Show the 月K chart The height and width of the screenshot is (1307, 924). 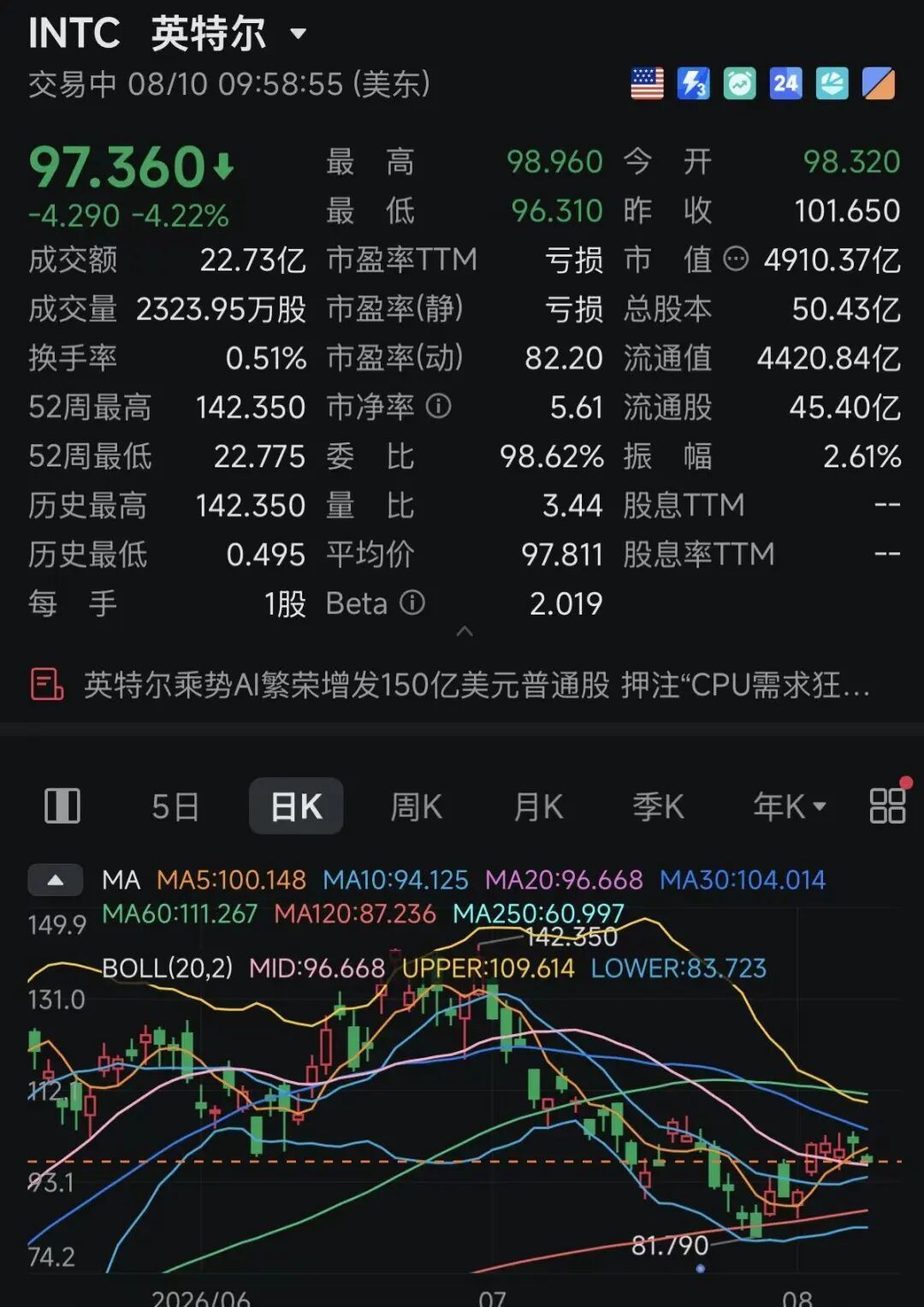[538, 806]
